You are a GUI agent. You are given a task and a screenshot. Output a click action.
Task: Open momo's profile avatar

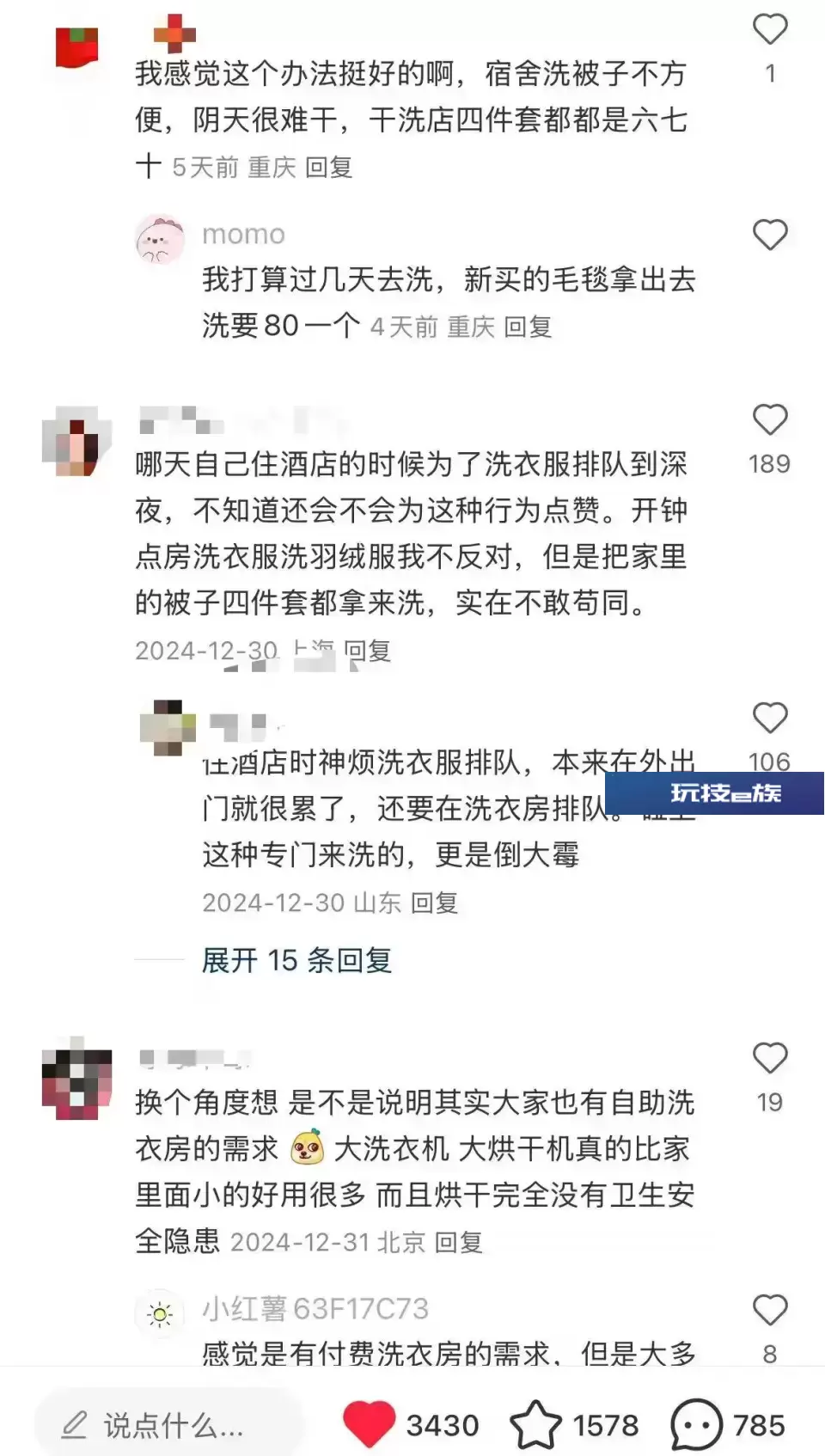160,239
